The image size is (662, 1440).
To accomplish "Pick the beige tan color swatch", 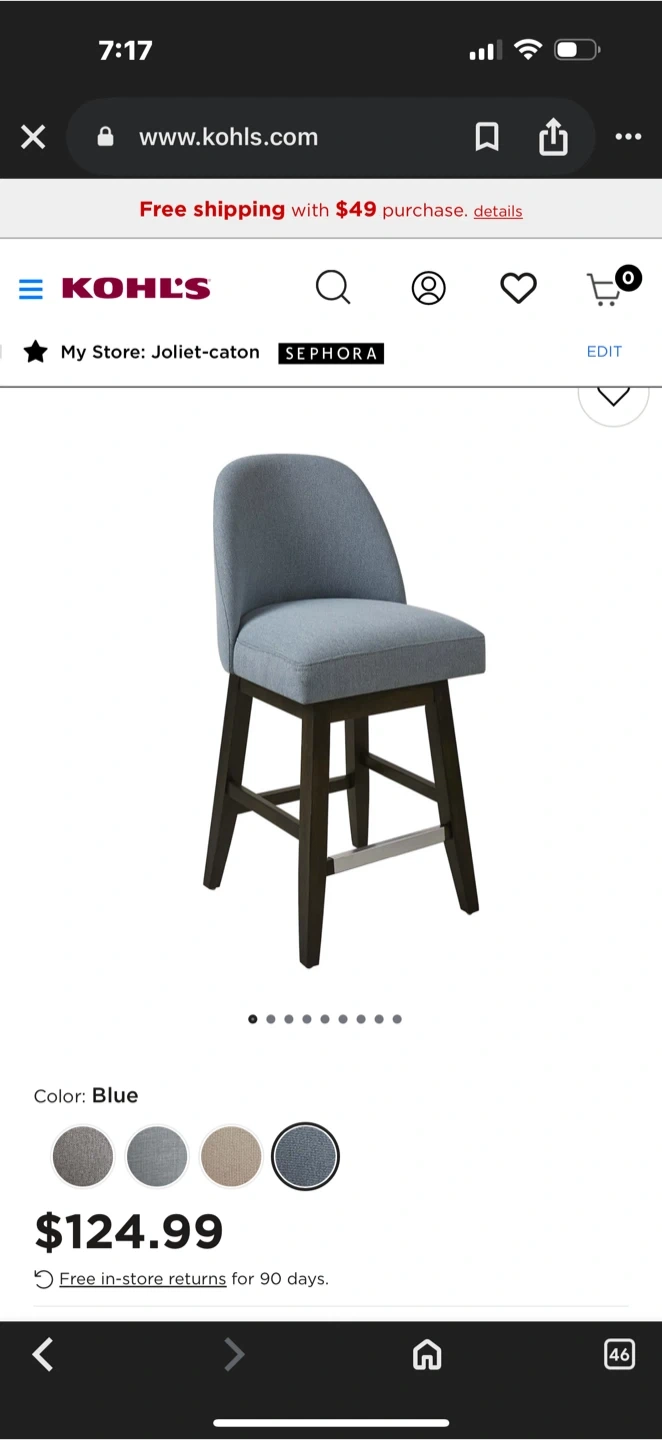I will pos(231,1156).
